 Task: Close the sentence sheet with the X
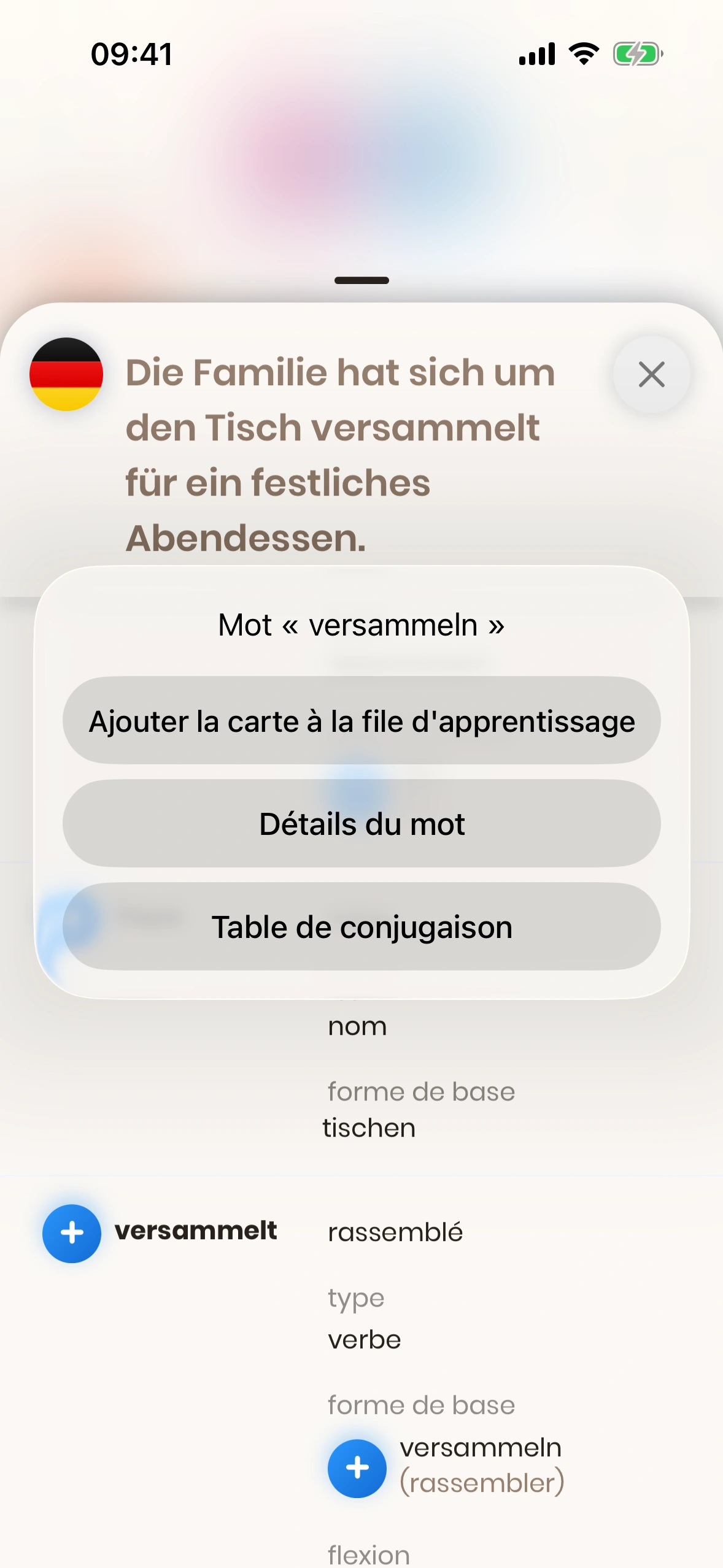[651, 374]
